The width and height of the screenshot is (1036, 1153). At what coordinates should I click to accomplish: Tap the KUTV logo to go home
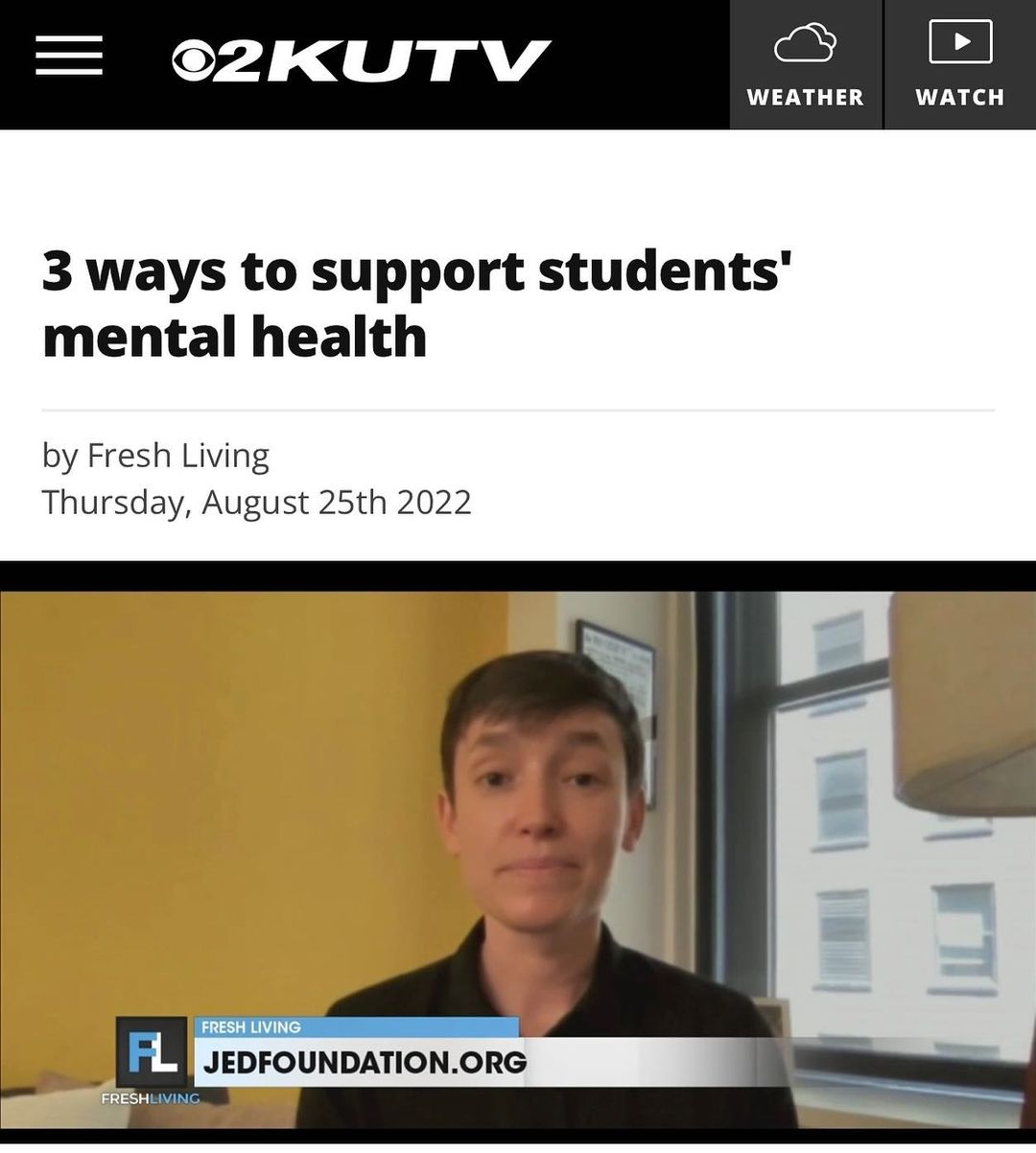[361, 60]
